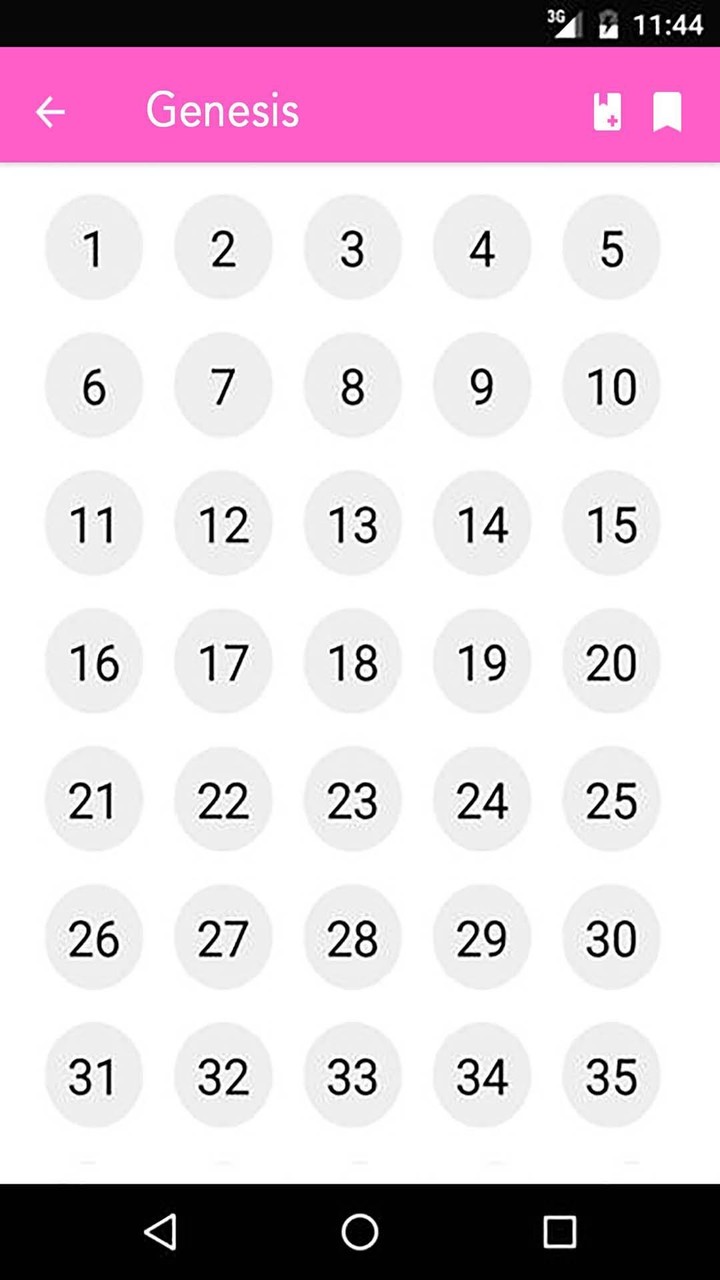The height and width of the screenshot is (1280, 720).
Task: Choose chapter 28
Action: (352, 938)
